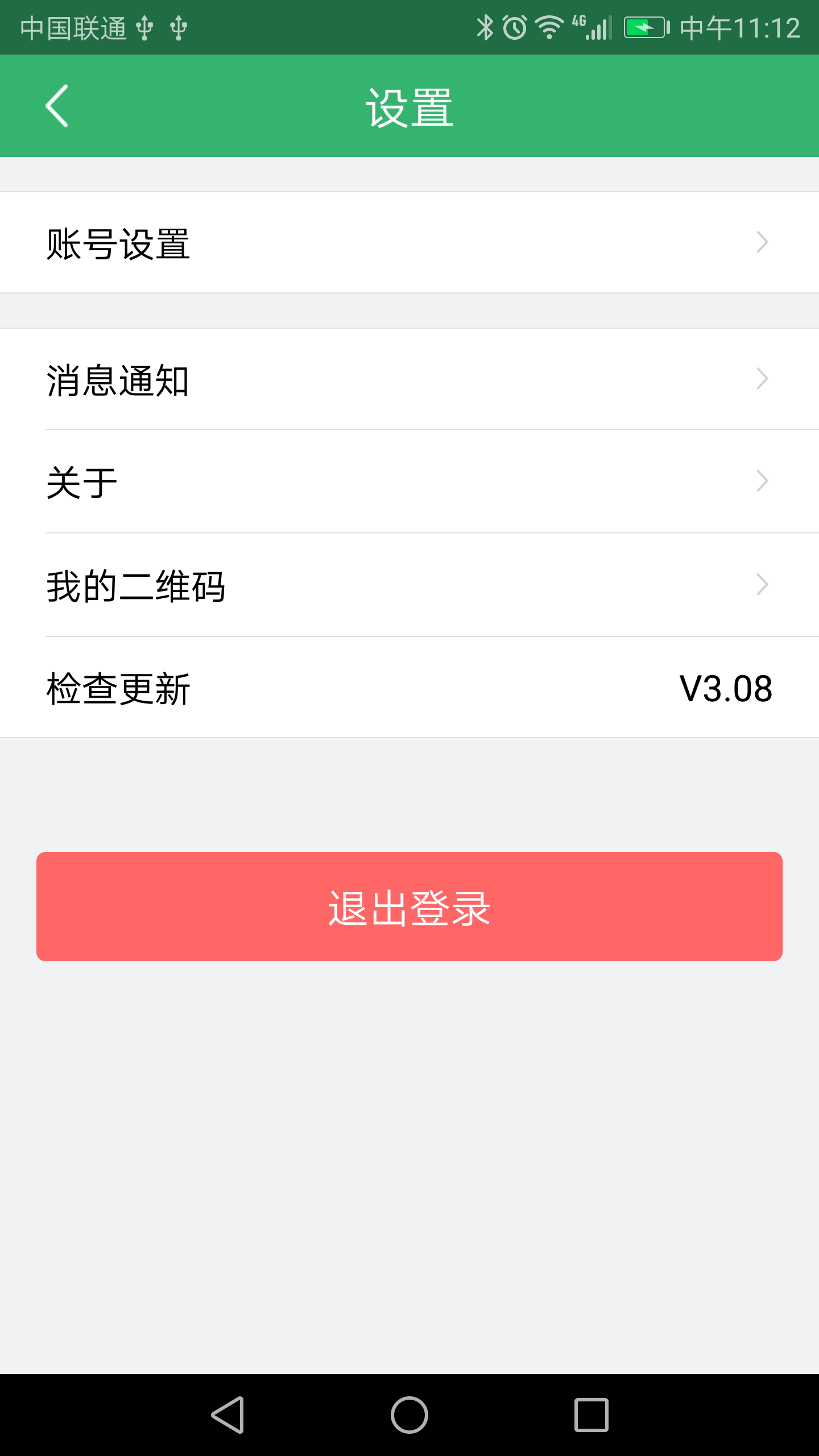Expand 账号设置 via its right chevron
The height and width of the screenshot is (1456, 819).
[x=762, y=241]
